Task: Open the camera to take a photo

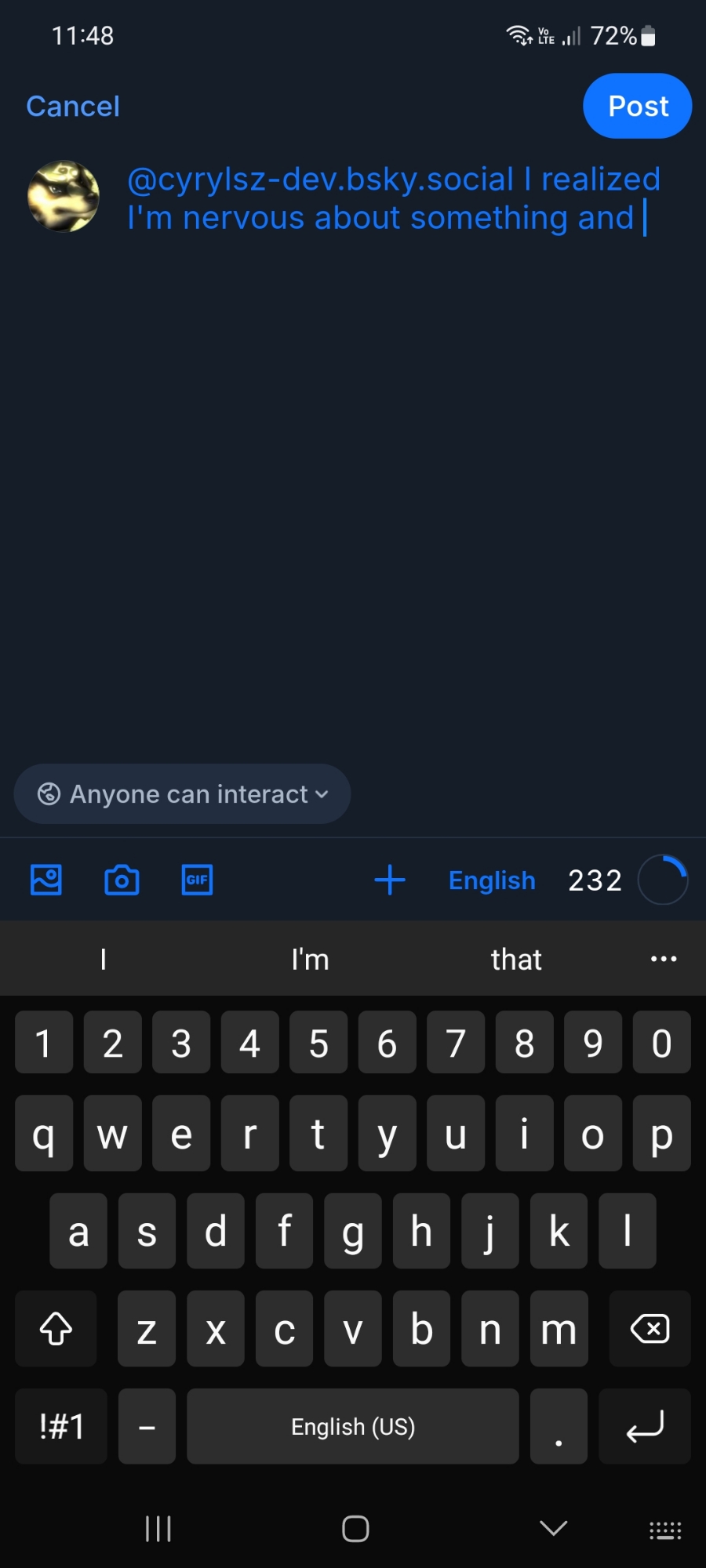Action: click(122, 880)
